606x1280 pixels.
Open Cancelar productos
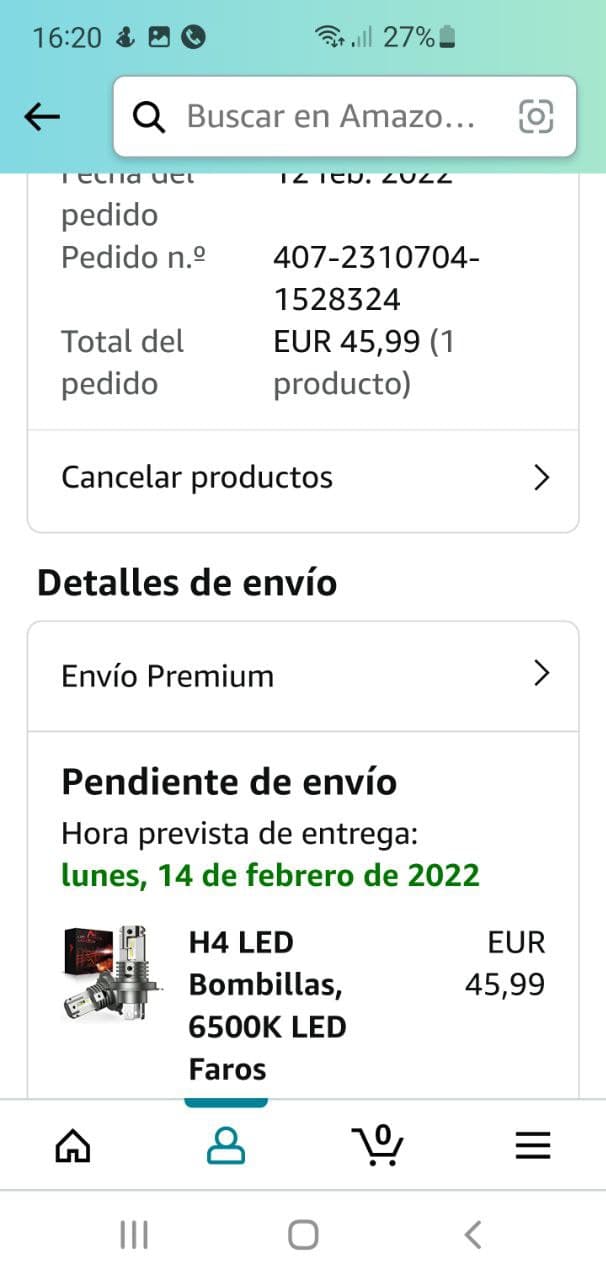303,477
